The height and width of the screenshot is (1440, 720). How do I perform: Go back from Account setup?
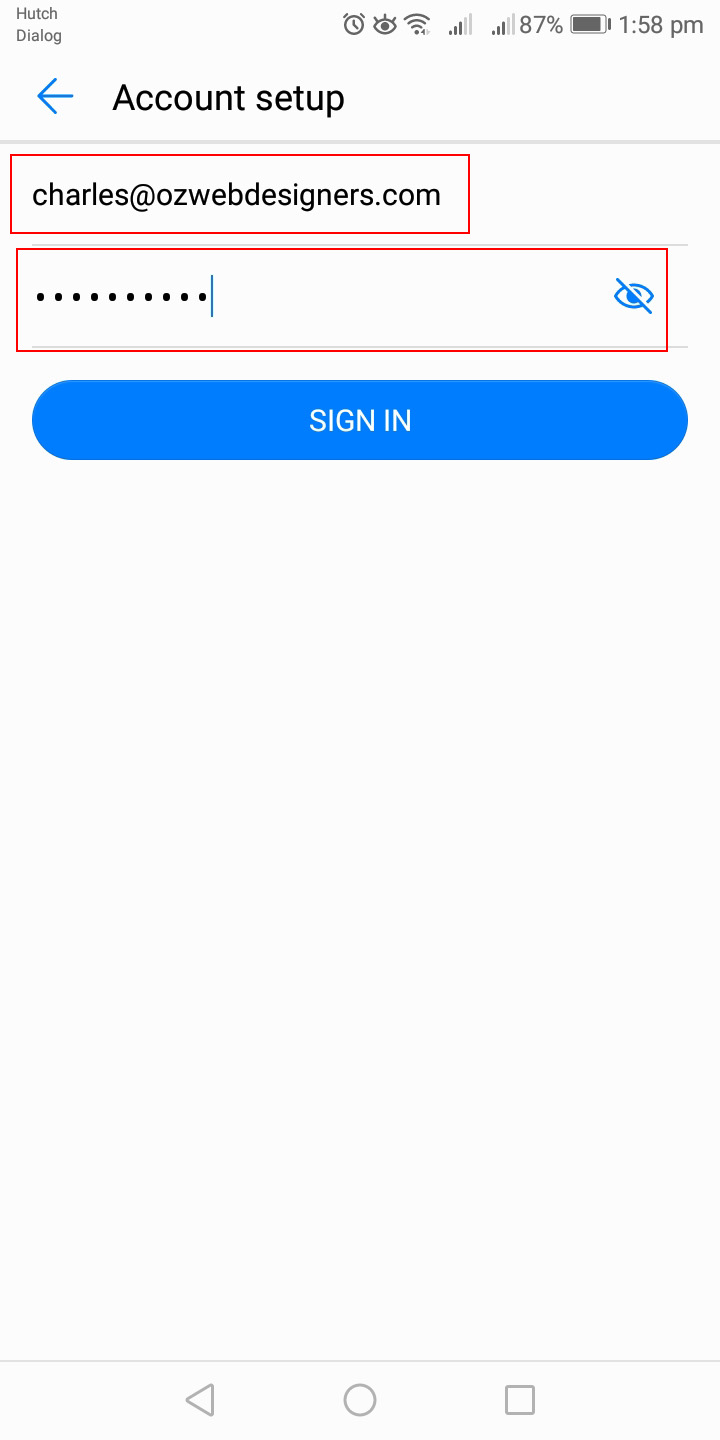(55, 97)
